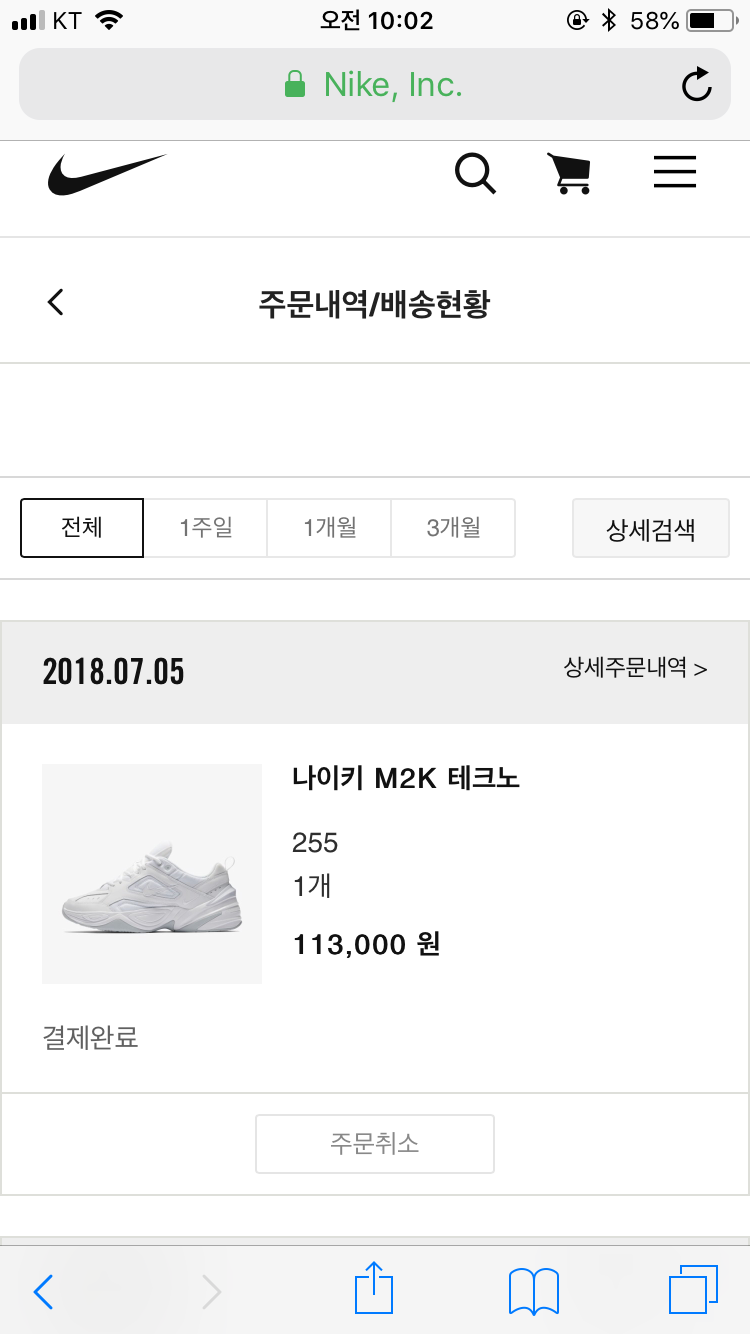The height and width of the screenshot is (1334, 750).
Task: Show open Safari tabs
Action: [693, 1290]
